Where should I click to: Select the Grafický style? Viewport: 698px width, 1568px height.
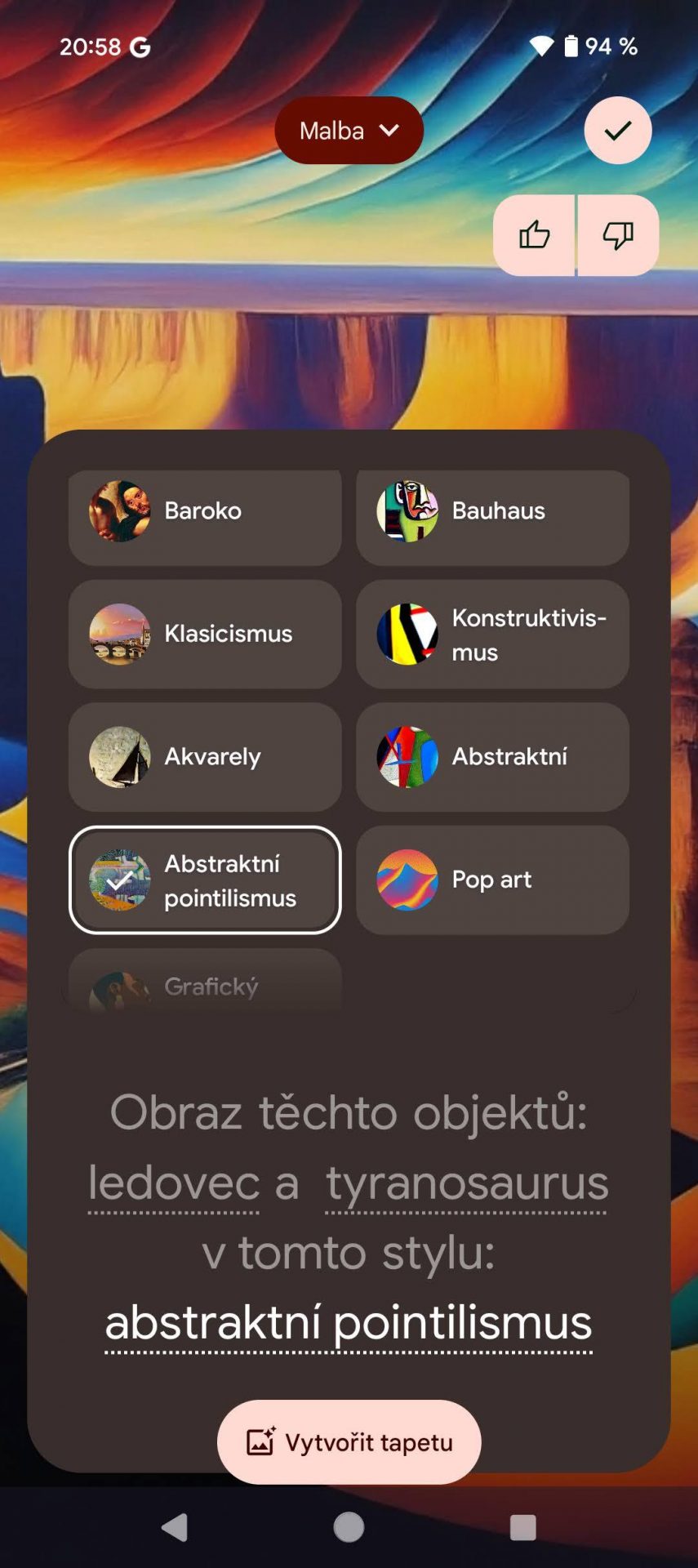pos(205,982)
